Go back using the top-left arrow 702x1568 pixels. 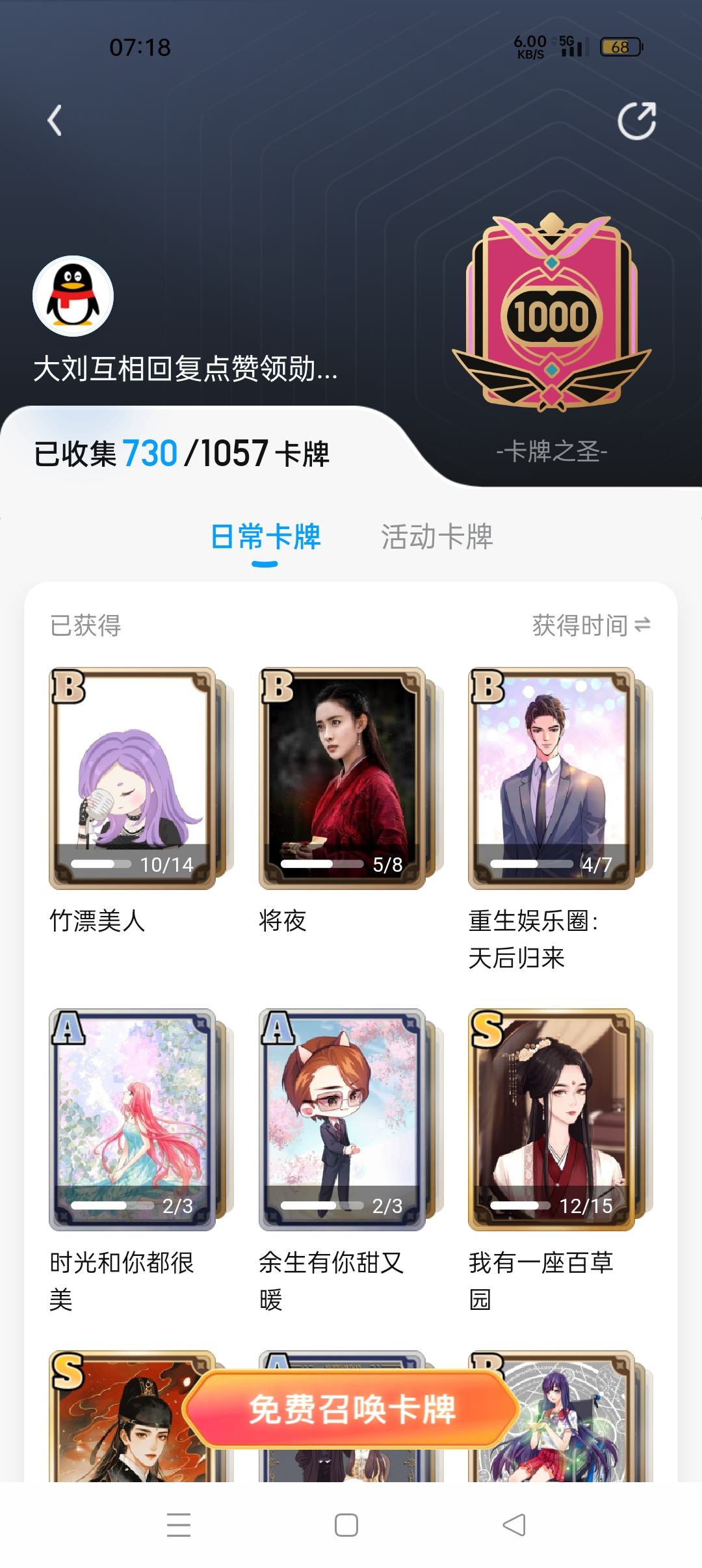[x=55, y=121]
